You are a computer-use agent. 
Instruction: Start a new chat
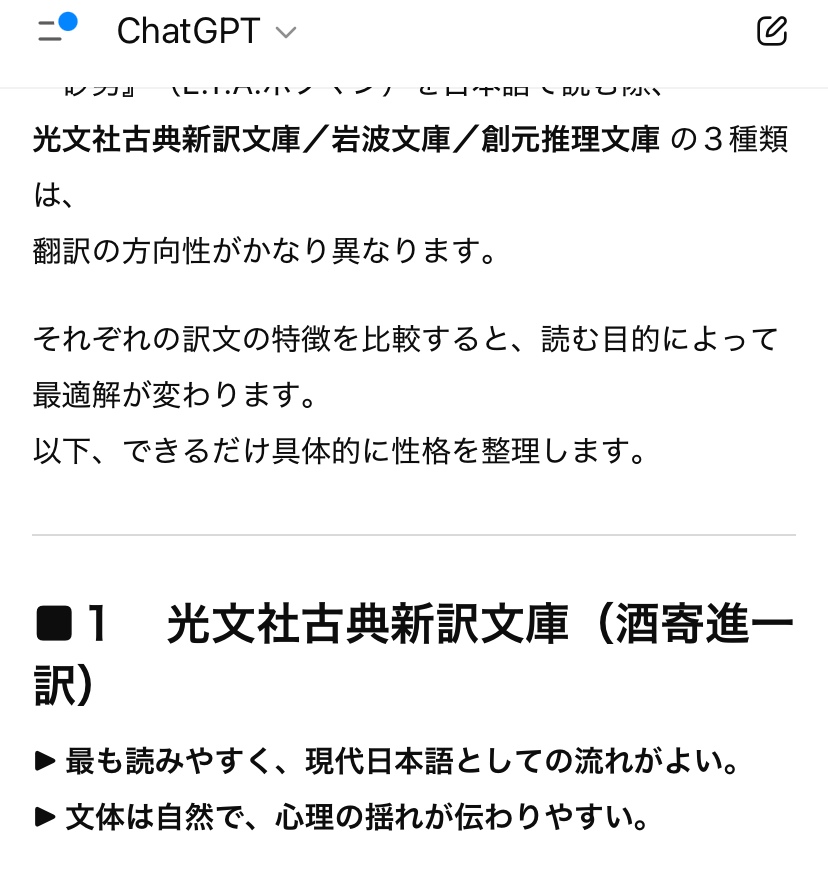click(x=771, y=31)
